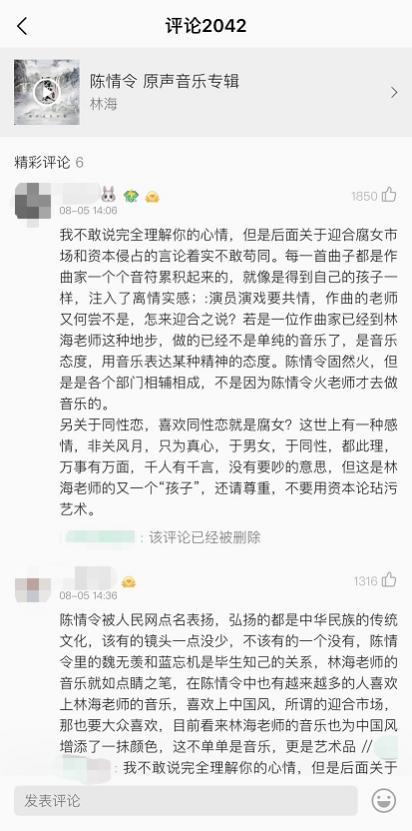Go back from the comments page
Viewport: 412px width, 831px height.
[x=22, y=26]
